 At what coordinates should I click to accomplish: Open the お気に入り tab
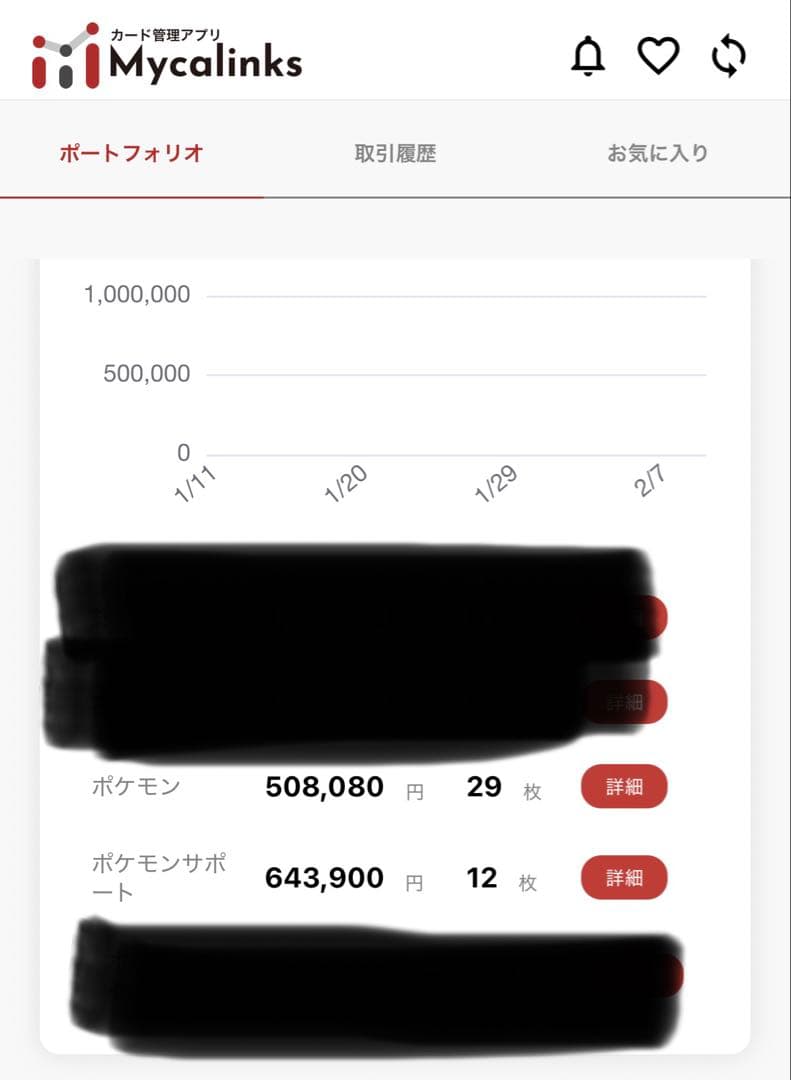click(x=657, y=153)
